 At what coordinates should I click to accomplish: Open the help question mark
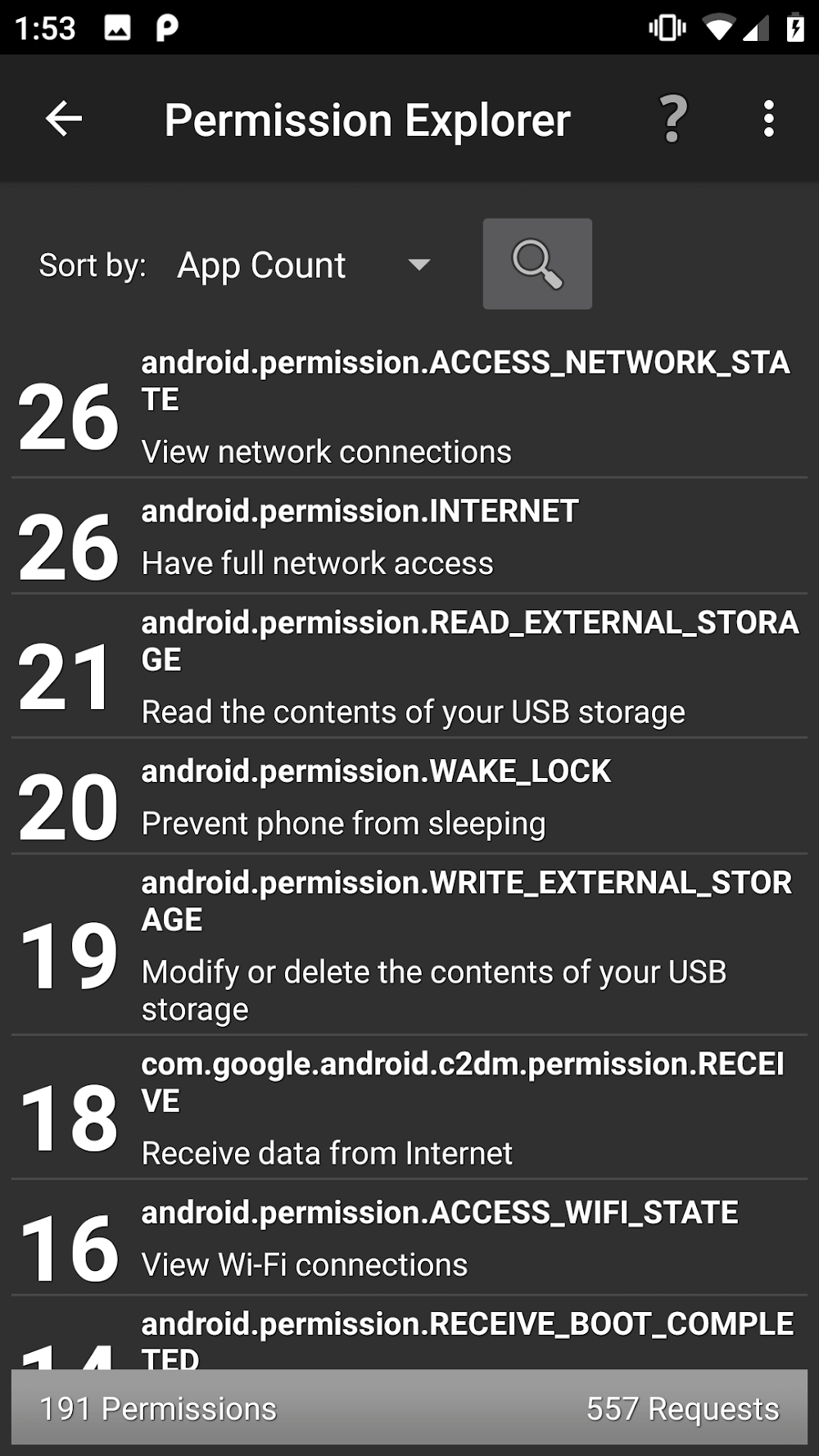coord(673,120)
